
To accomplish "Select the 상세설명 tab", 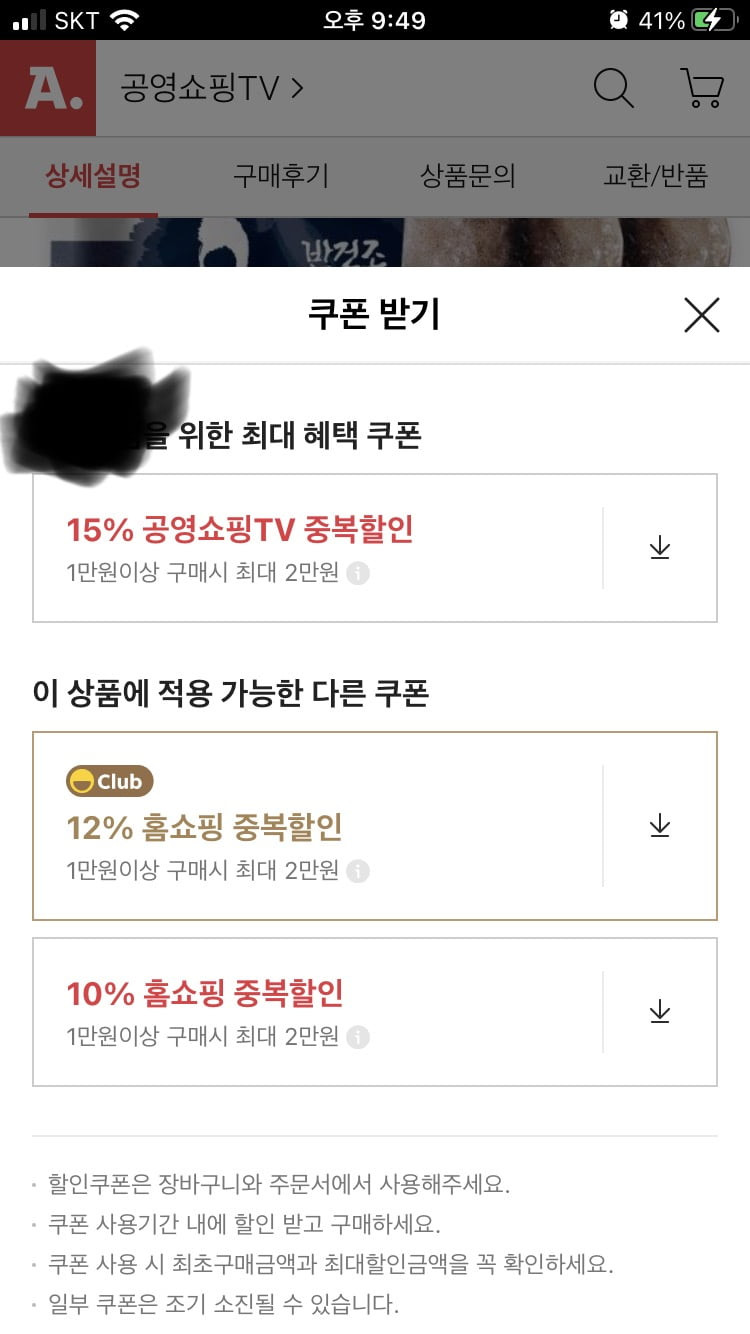I will pos(93,177).
